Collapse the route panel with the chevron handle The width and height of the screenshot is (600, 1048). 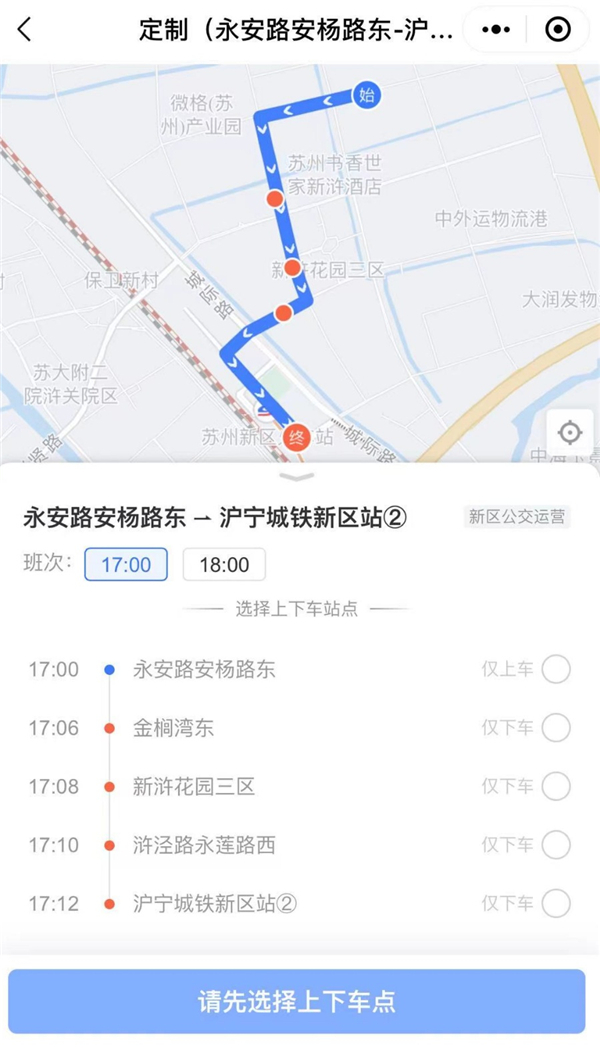coord(297,477)
